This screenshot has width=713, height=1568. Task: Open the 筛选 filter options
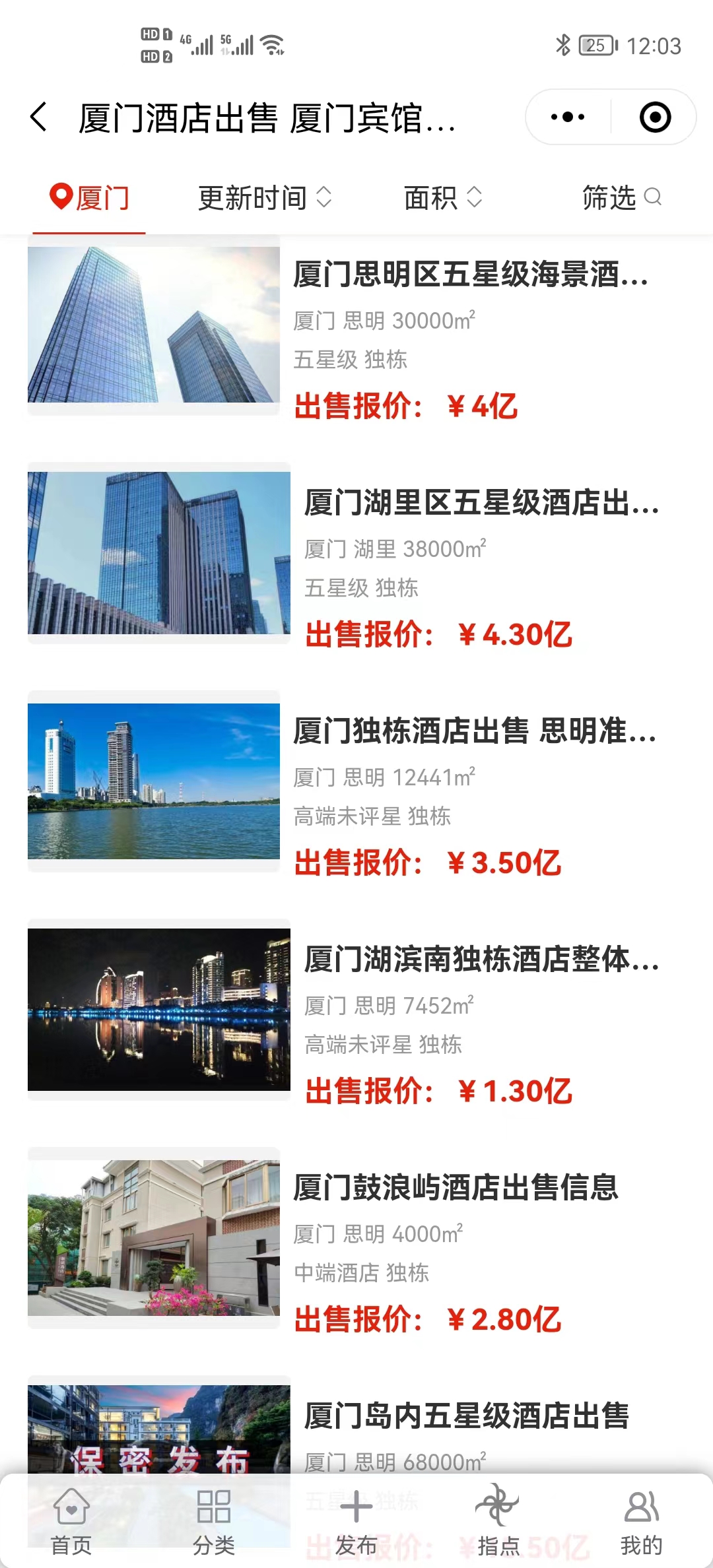click(x=621, y=198)
